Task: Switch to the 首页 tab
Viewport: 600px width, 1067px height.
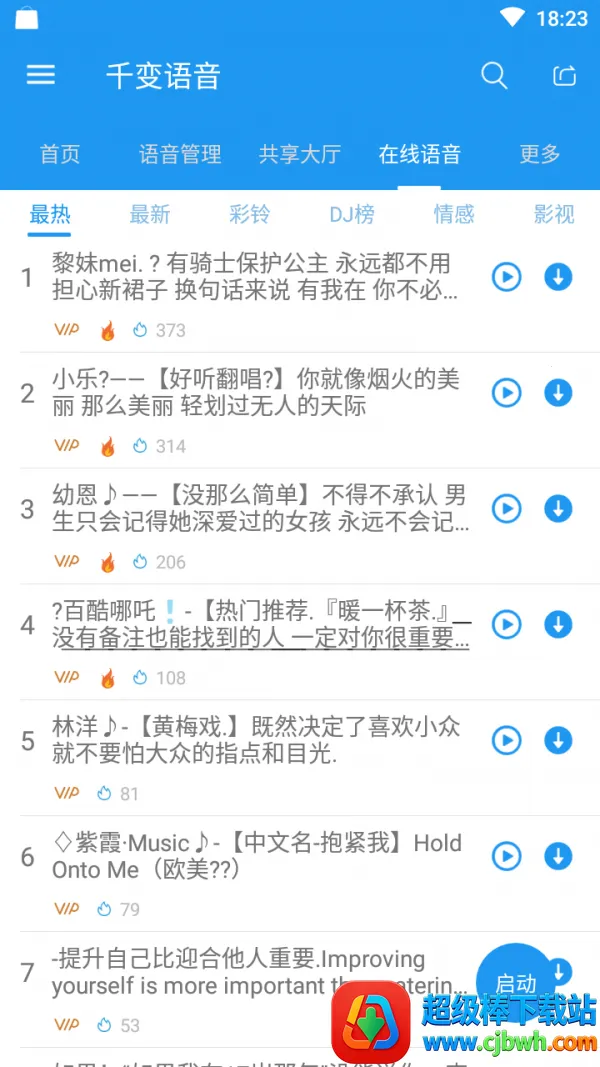Action: (60, 154)
